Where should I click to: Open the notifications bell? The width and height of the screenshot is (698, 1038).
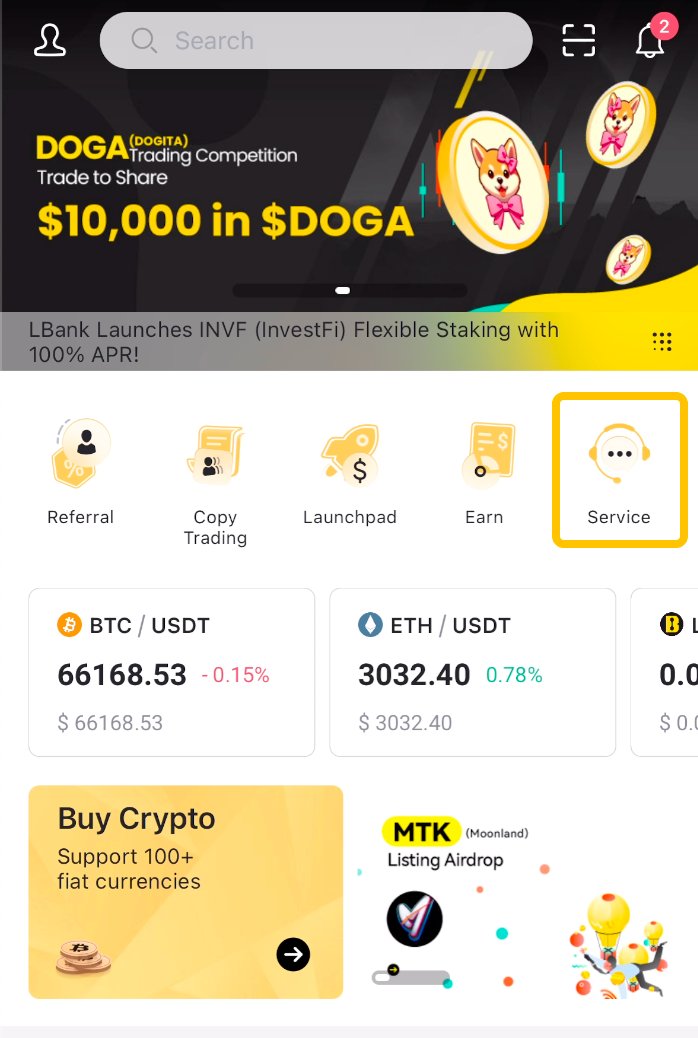click(650, 40)
